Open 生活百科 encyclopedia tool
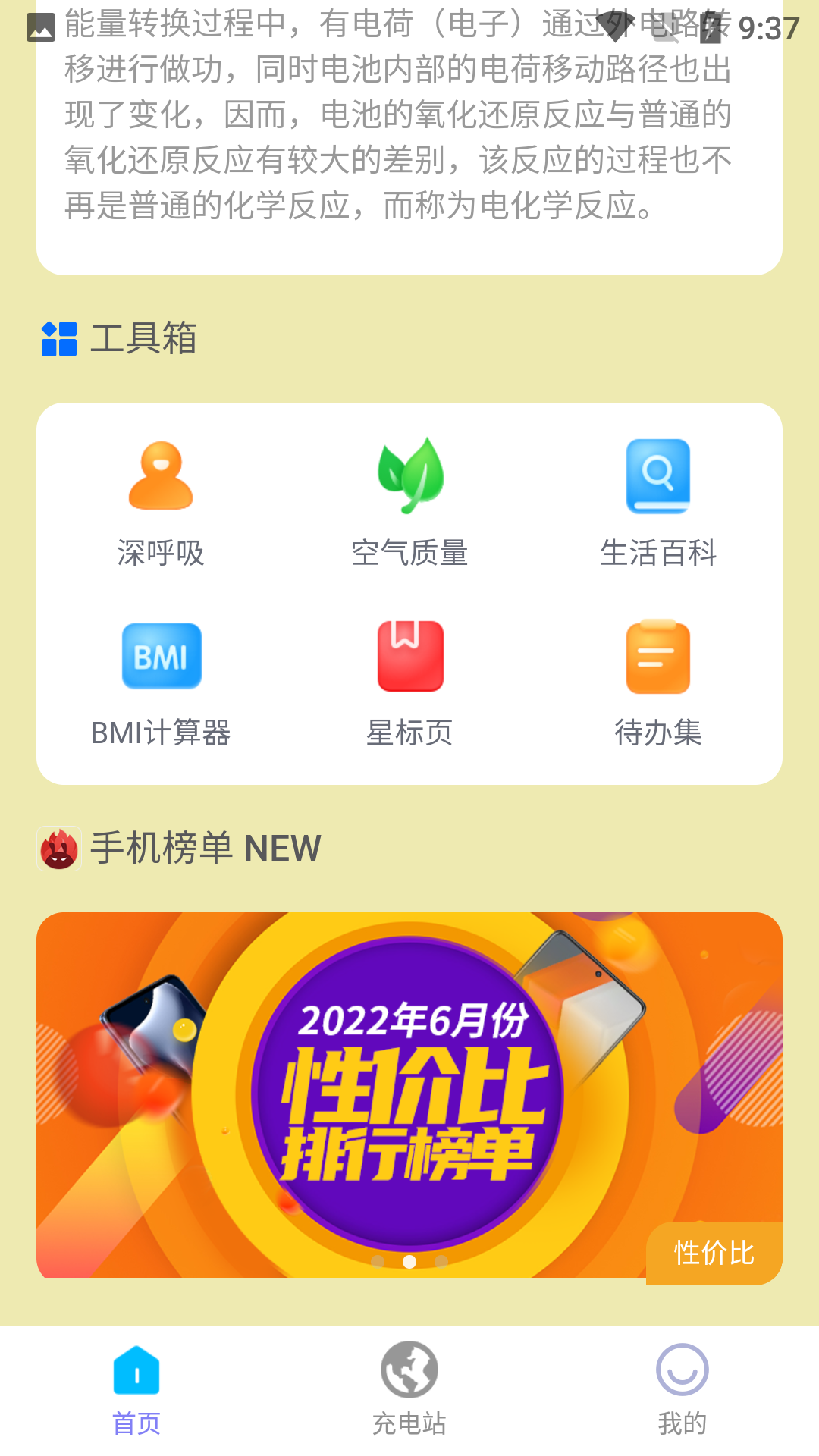This screenshot has height=1456, width=819. pyautogui.click(x=658, y=502)
